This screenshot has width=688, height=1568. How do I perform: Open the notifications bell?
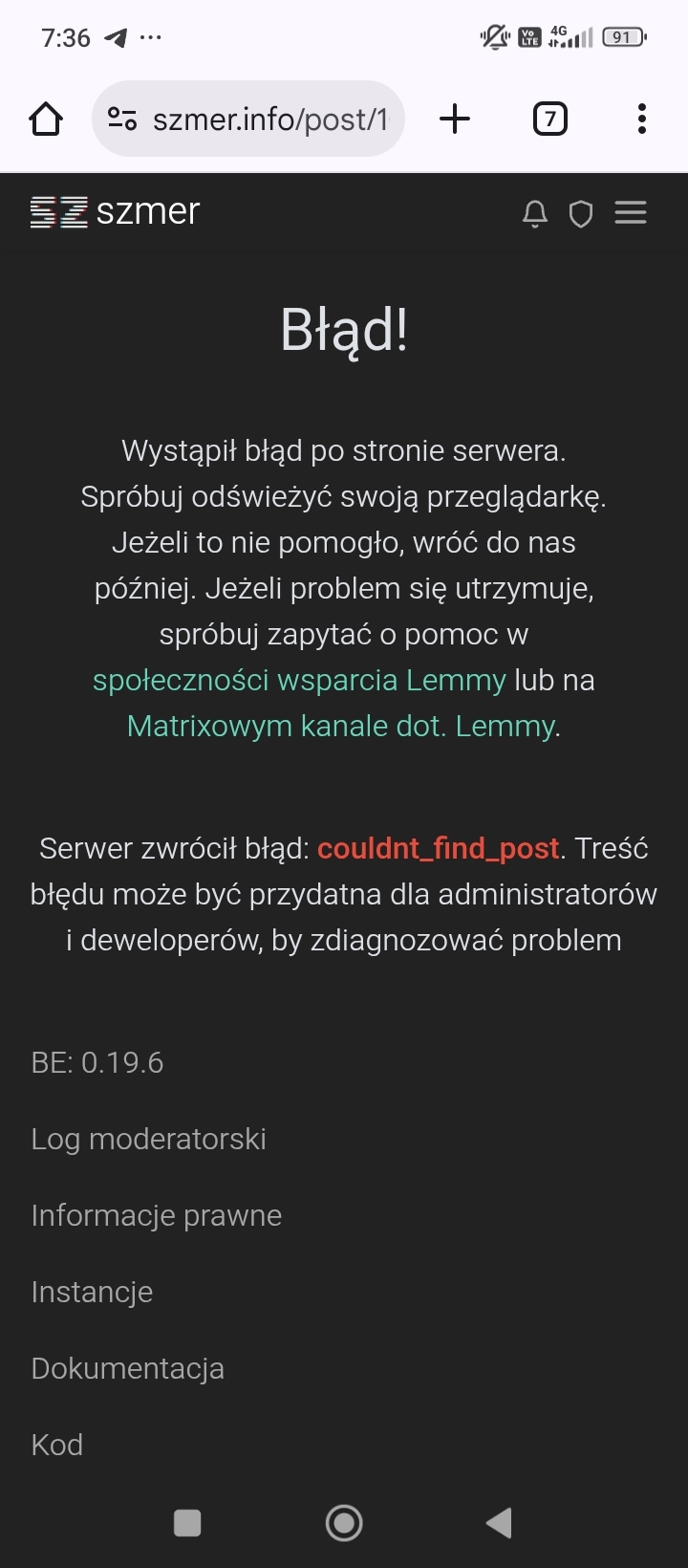(535, 213)
